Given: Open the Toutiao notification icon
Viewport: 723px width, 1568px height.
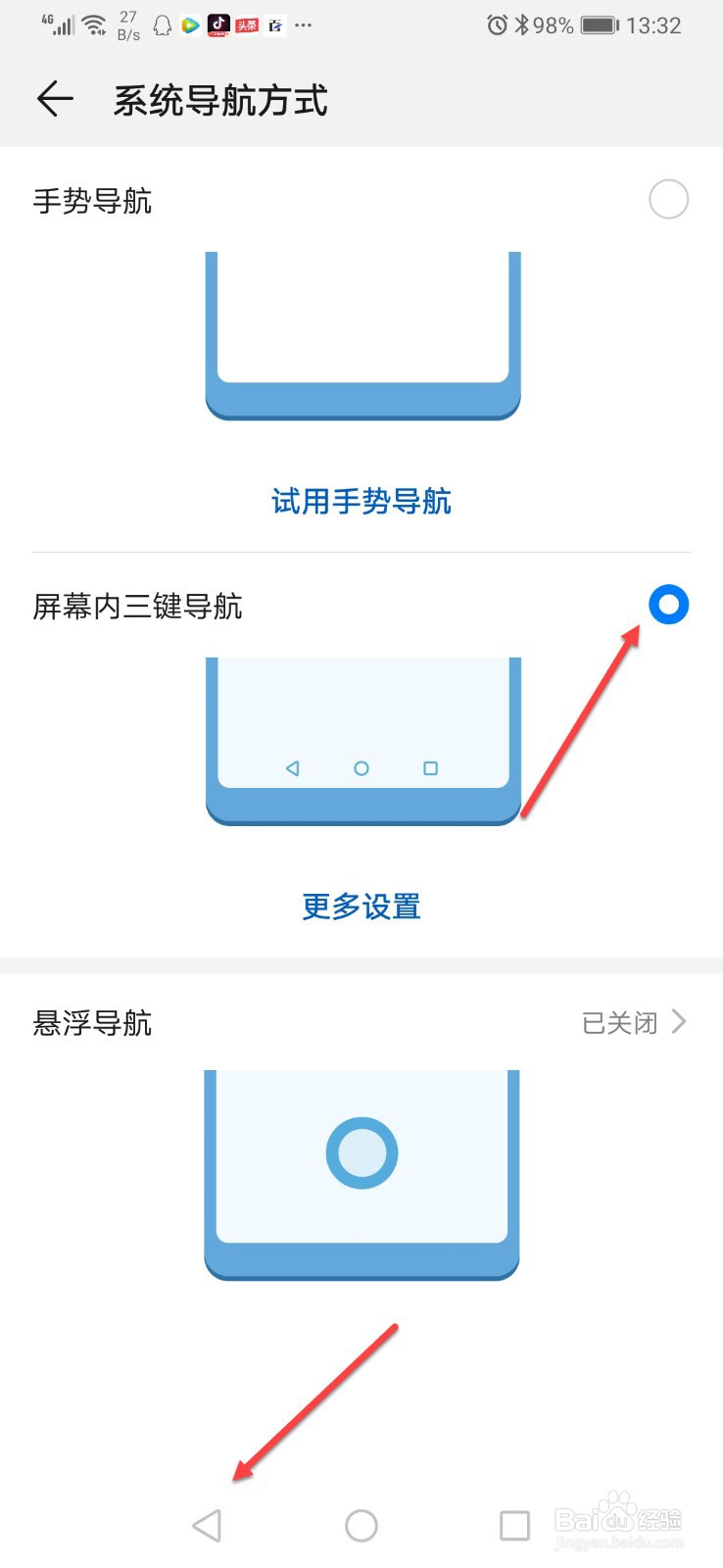Looking at the screenshot, I should (x=246, y=24).
